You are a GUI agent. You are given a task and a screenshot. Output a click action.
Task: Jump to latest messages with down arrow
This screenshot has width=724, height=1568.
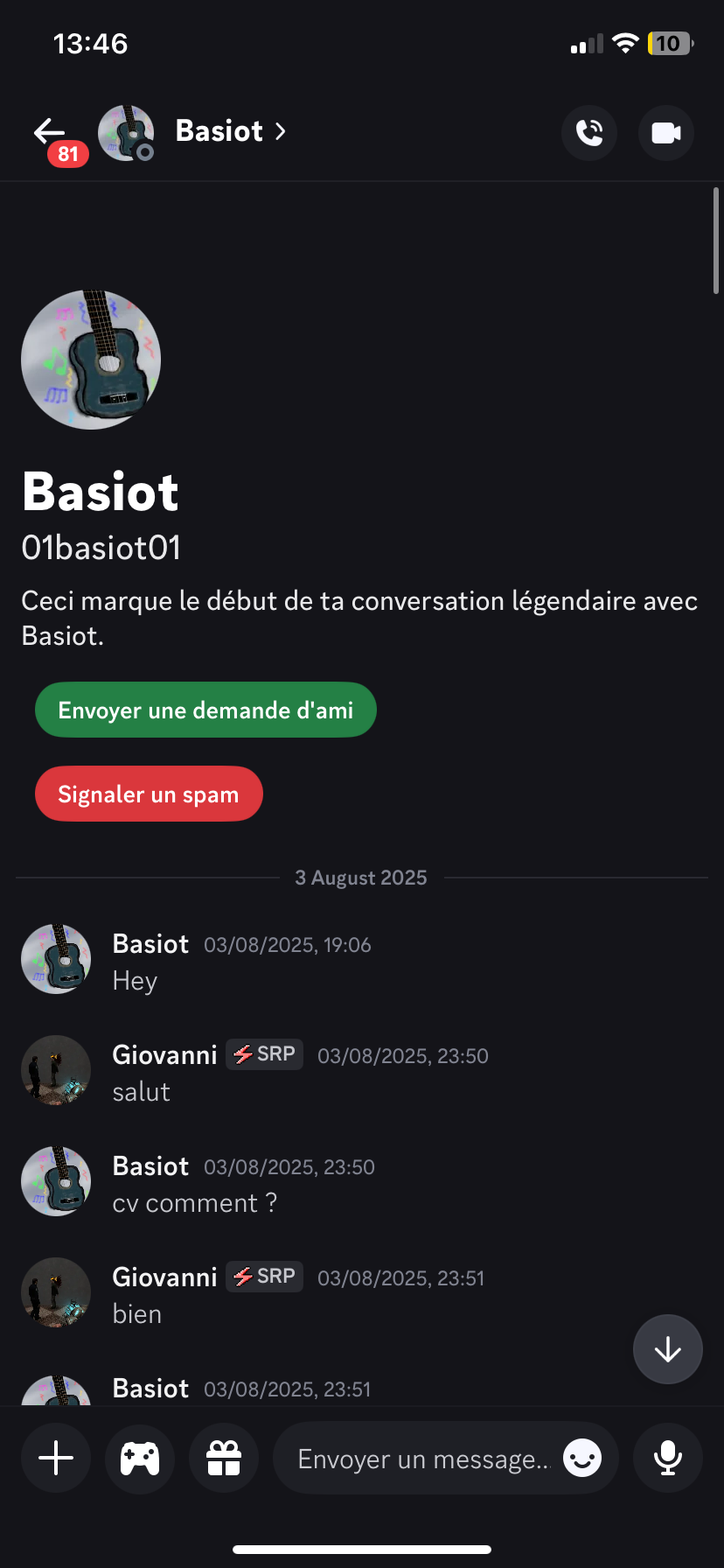(x=668, y=1349)
